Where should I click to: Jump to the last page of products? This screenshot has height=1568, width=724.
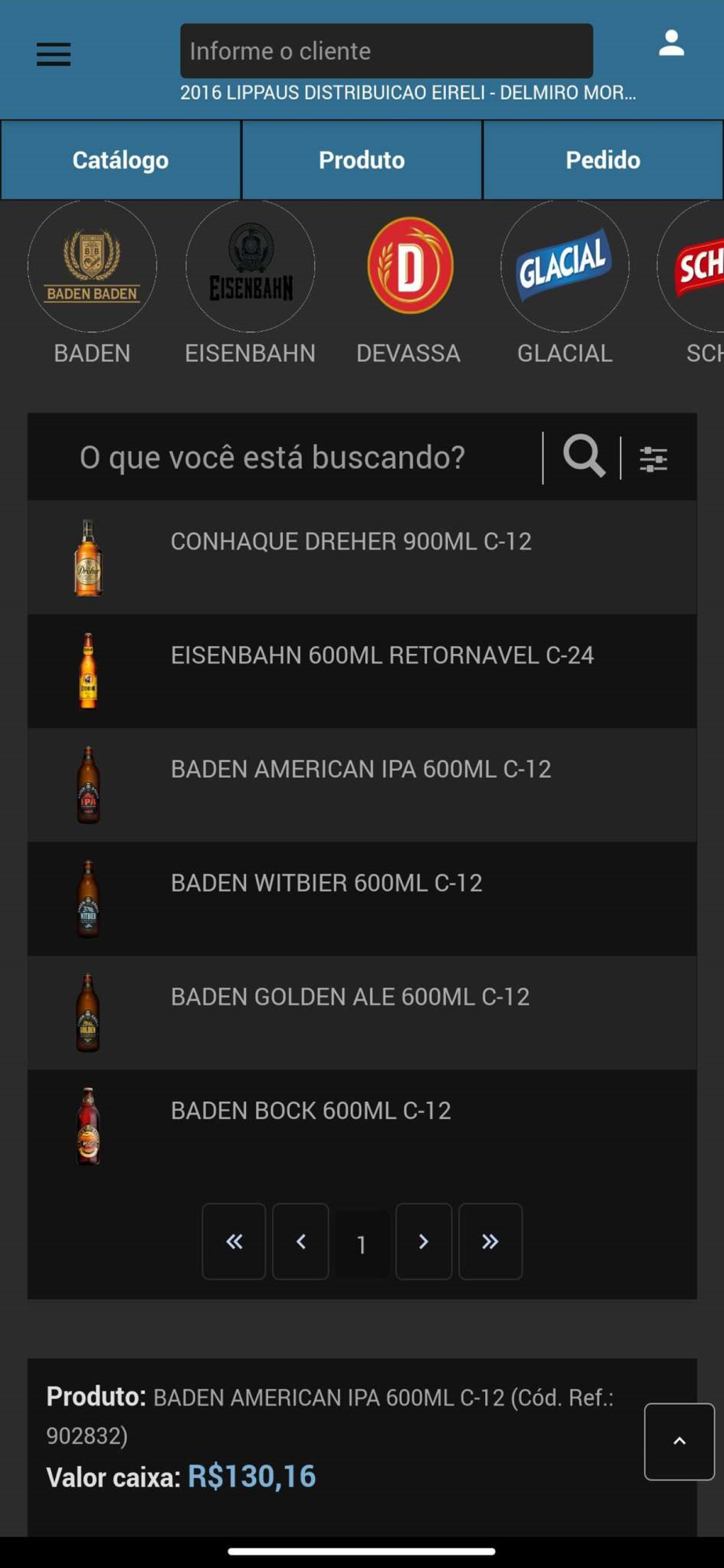491,1241
